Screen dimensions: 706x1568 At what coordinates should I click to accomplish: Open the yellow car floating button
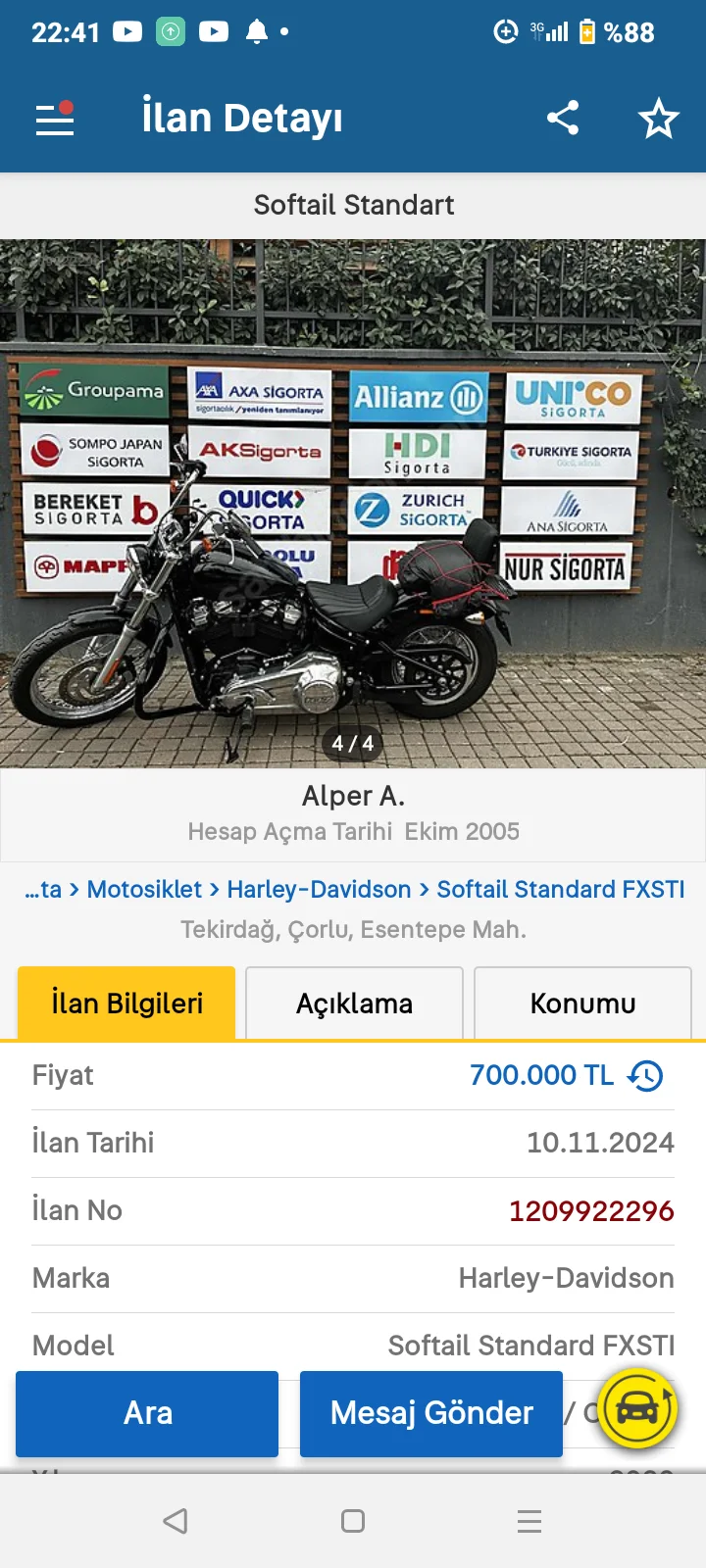click(637, 1410)
